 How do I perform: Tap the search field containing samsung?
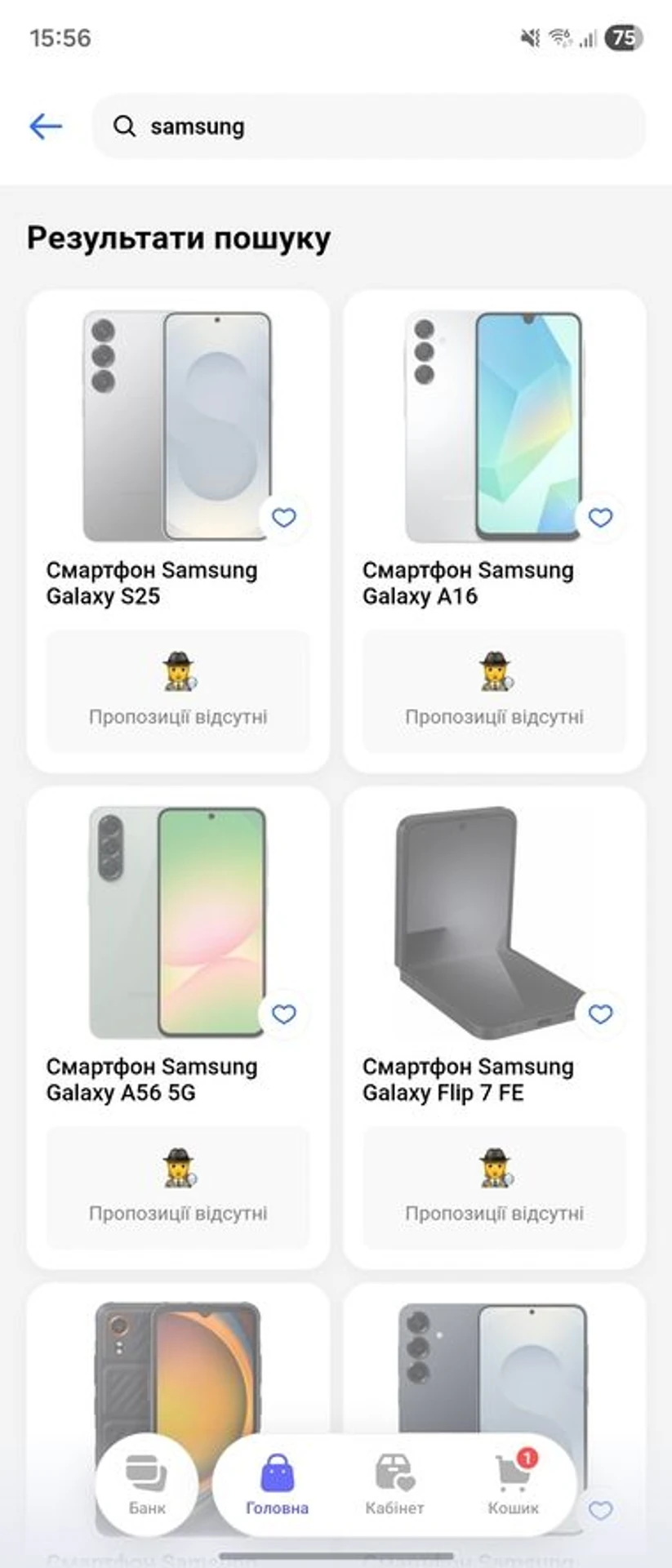coord(369,127)
